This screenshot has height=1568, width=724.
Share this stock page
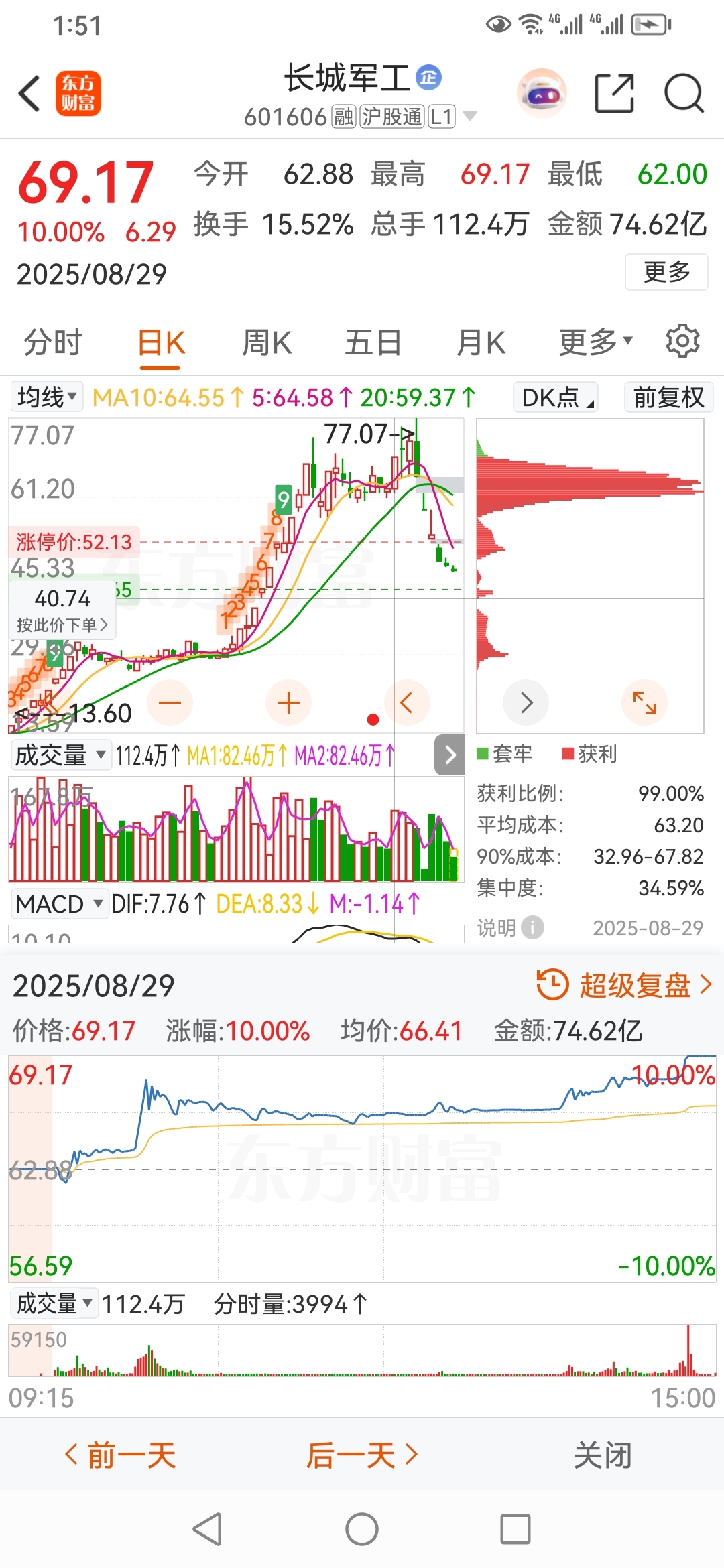[x=615, y=93]
